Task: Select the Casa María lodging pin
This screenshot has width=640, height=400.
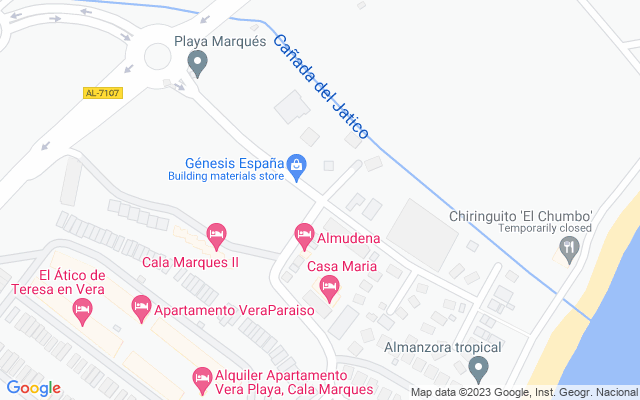Action: coord(329,290)
